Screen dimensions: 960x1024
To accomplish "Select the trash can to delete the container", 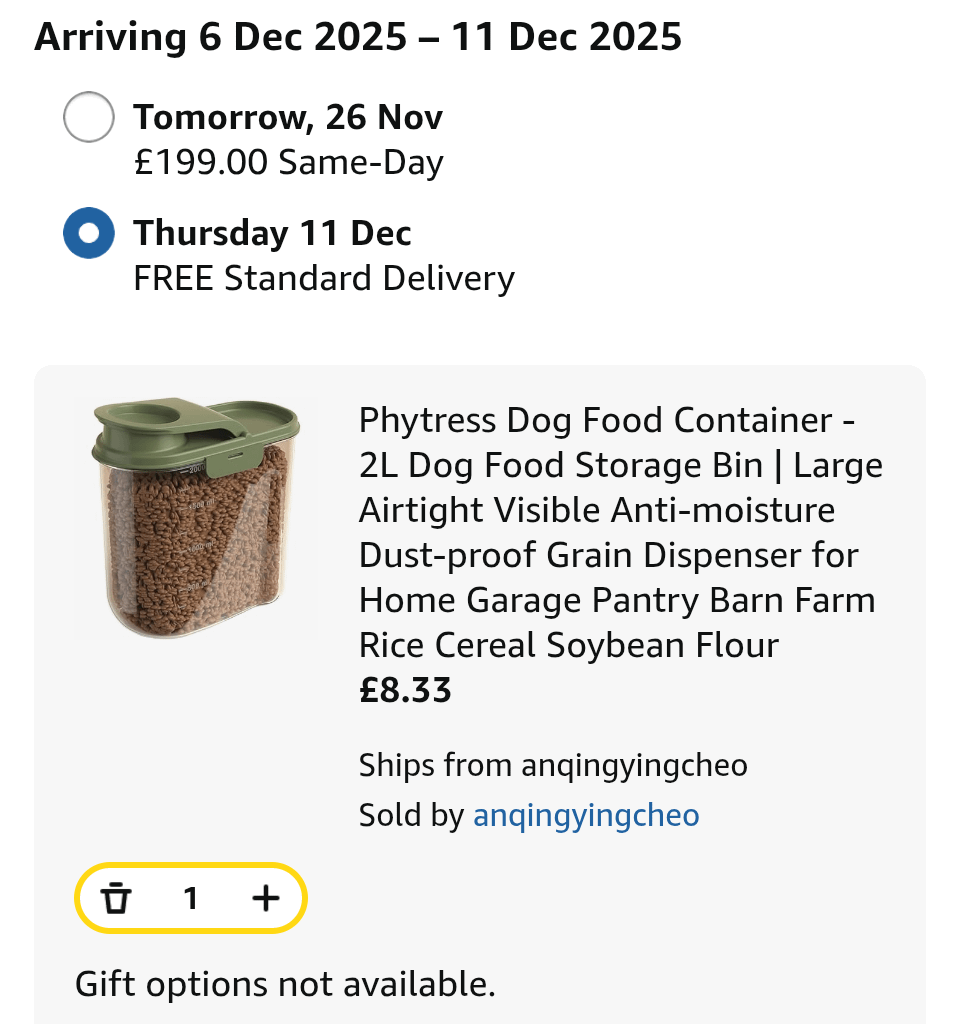I will click(x=118, y=898).
